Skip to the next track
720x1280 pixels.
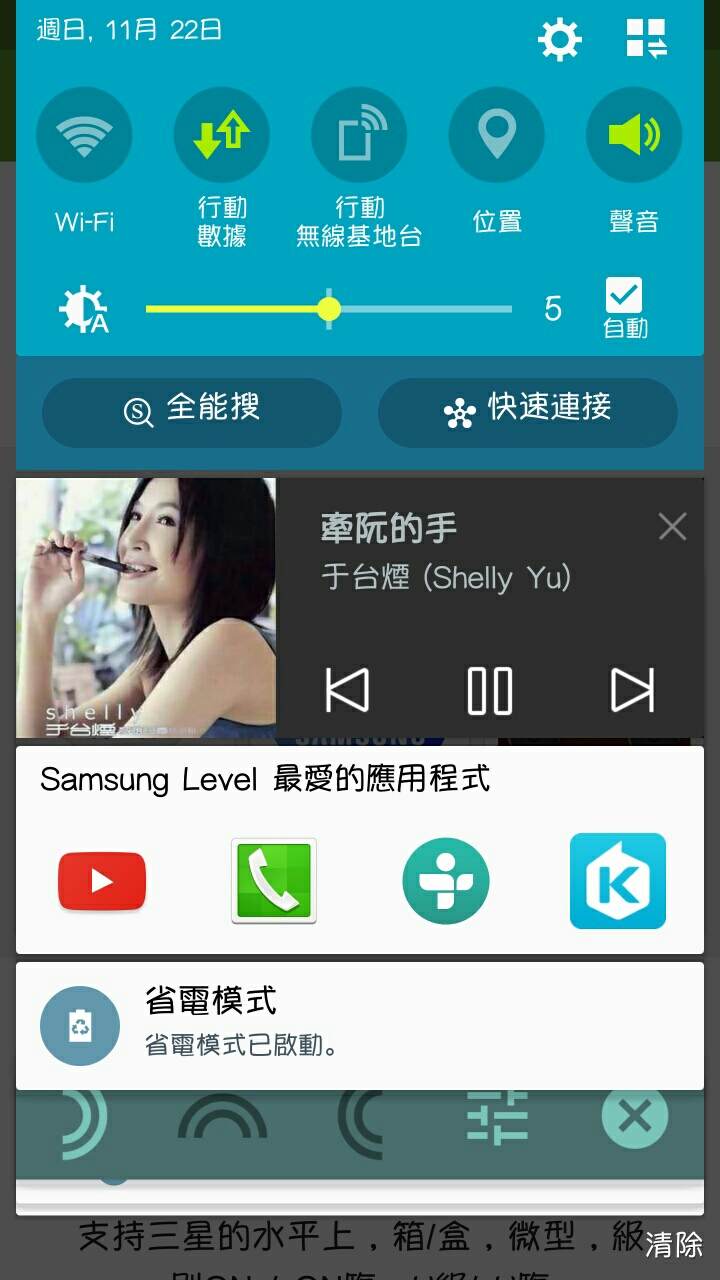coord(632,690)
